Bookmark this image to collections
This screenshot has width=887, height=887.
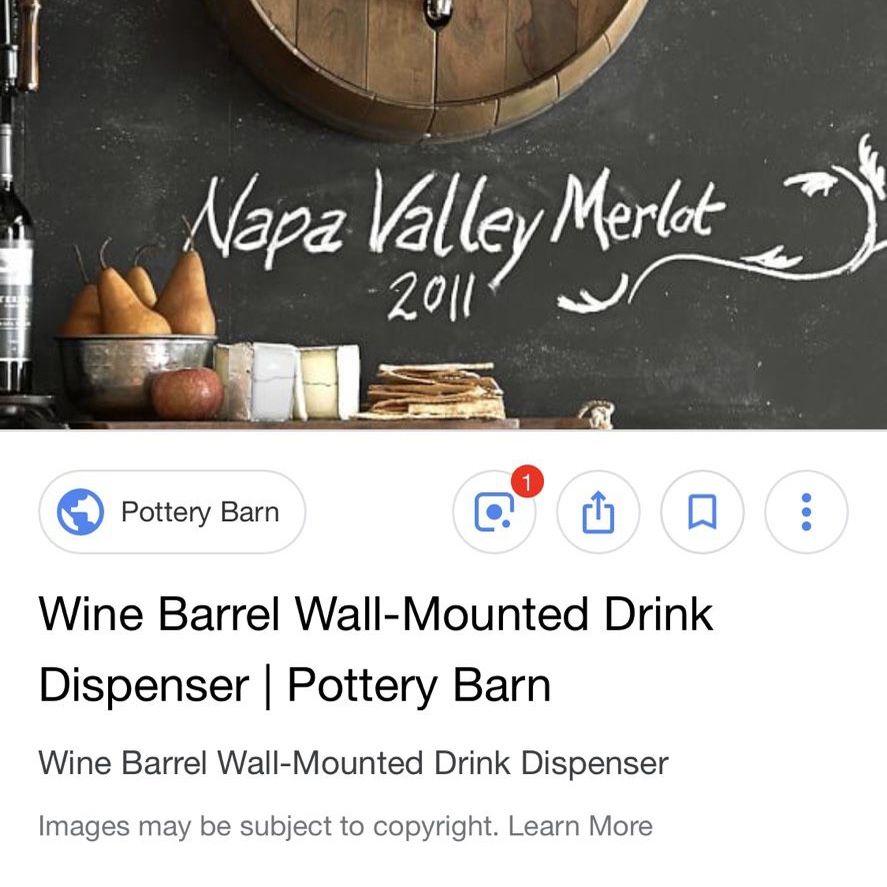click(x=702, y=513)
